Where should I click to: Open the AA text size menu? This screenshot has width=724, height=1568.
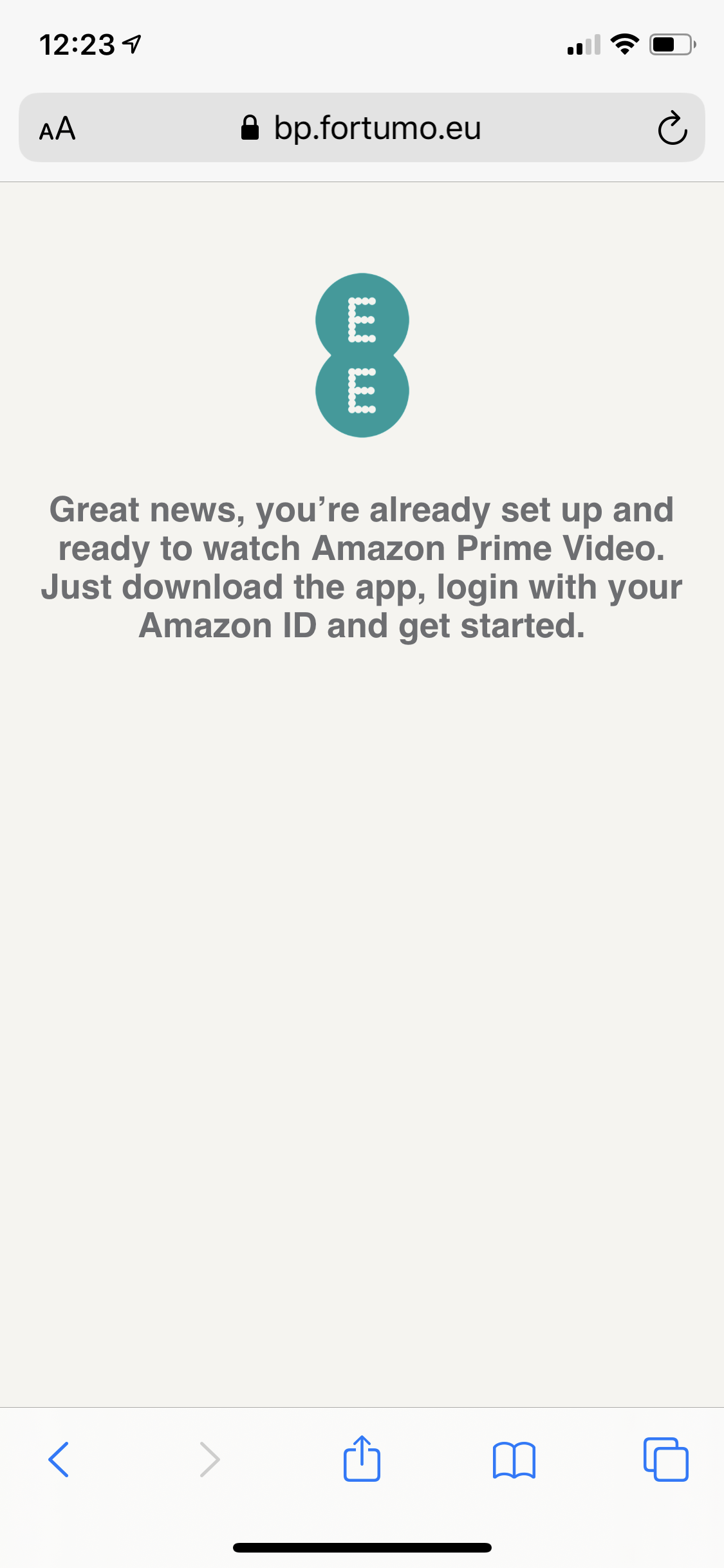[x=57, y=129]
